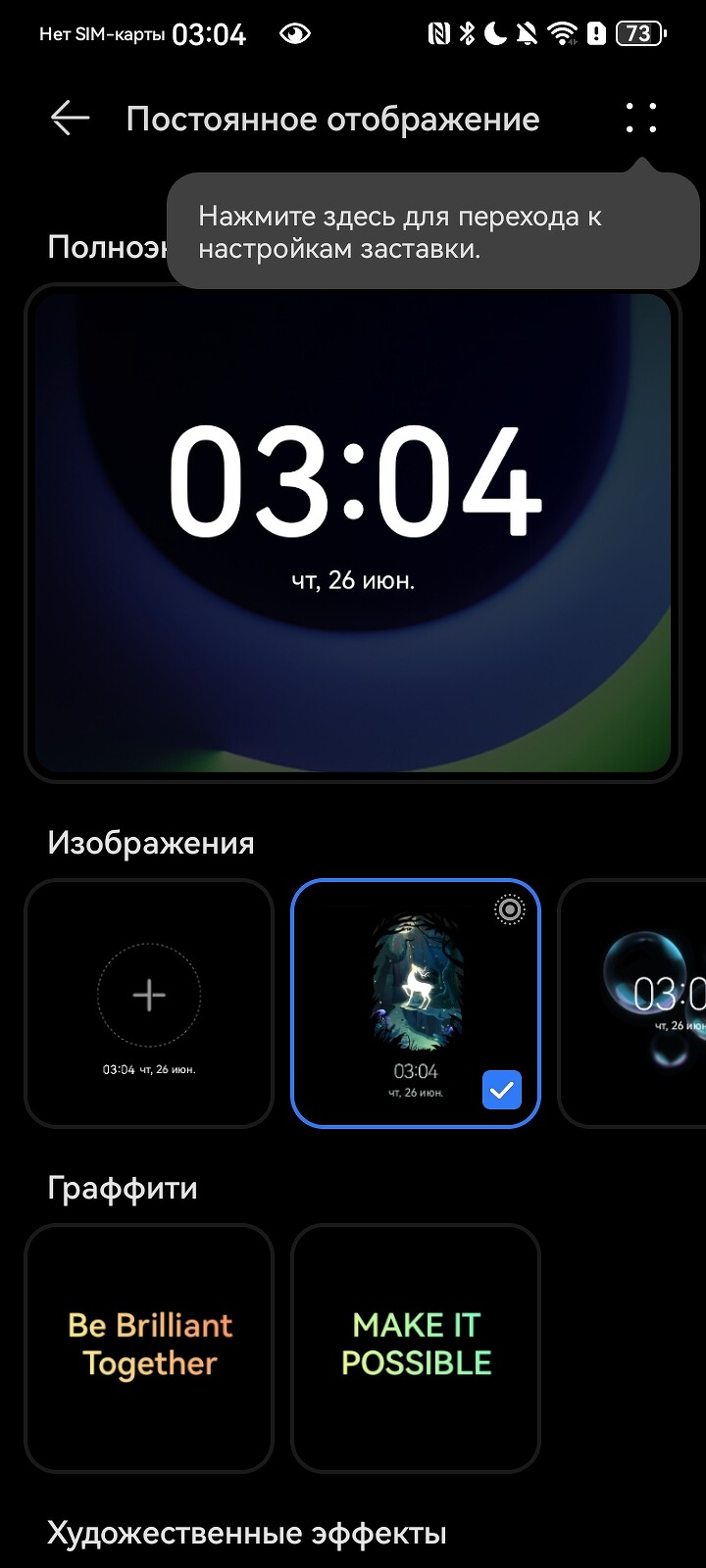Go back from Постоянное отображение
706x1568 pixels.
70,119
